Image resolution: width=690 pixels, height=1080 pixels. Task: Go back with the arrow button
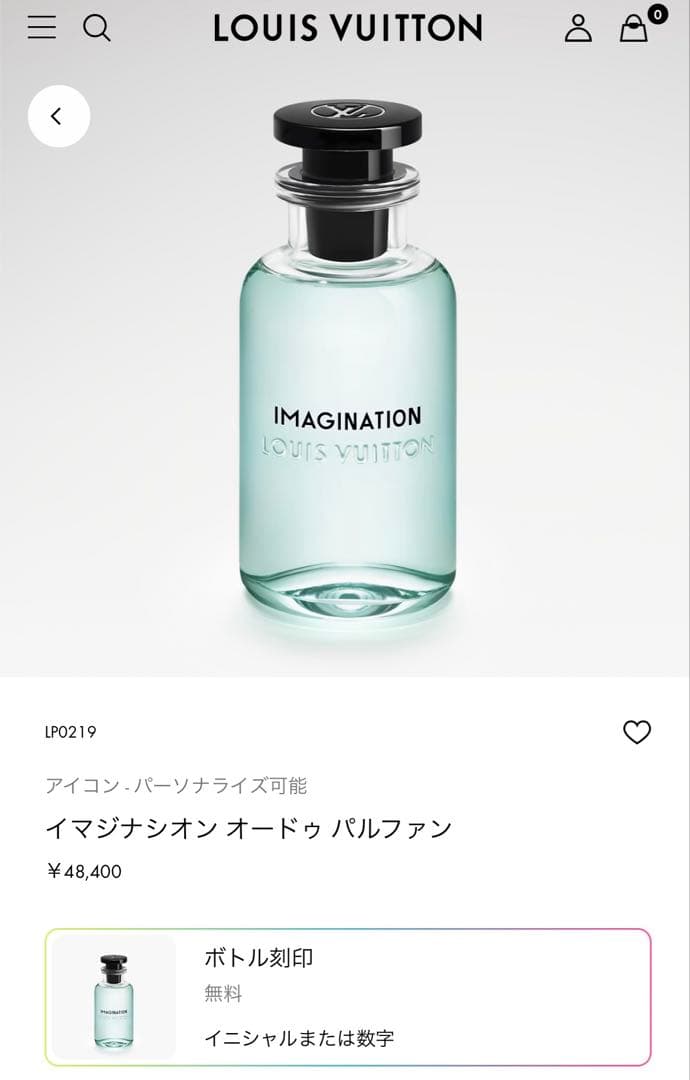[58, 117]
